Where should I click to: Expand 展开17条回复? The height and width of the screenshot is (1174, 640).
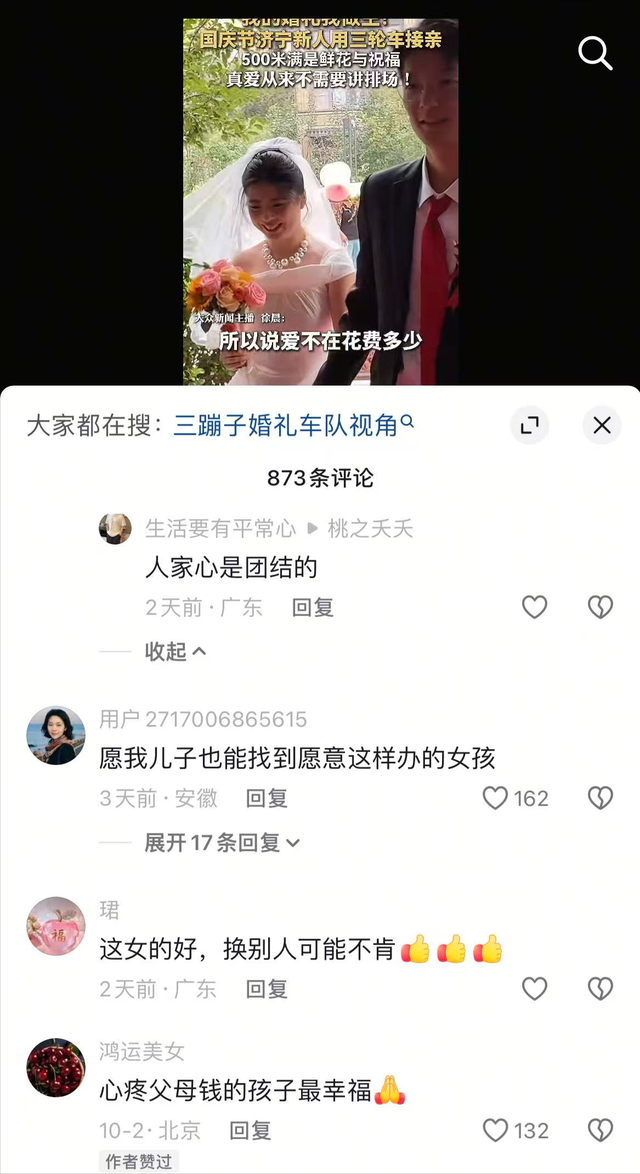(221, 843)
